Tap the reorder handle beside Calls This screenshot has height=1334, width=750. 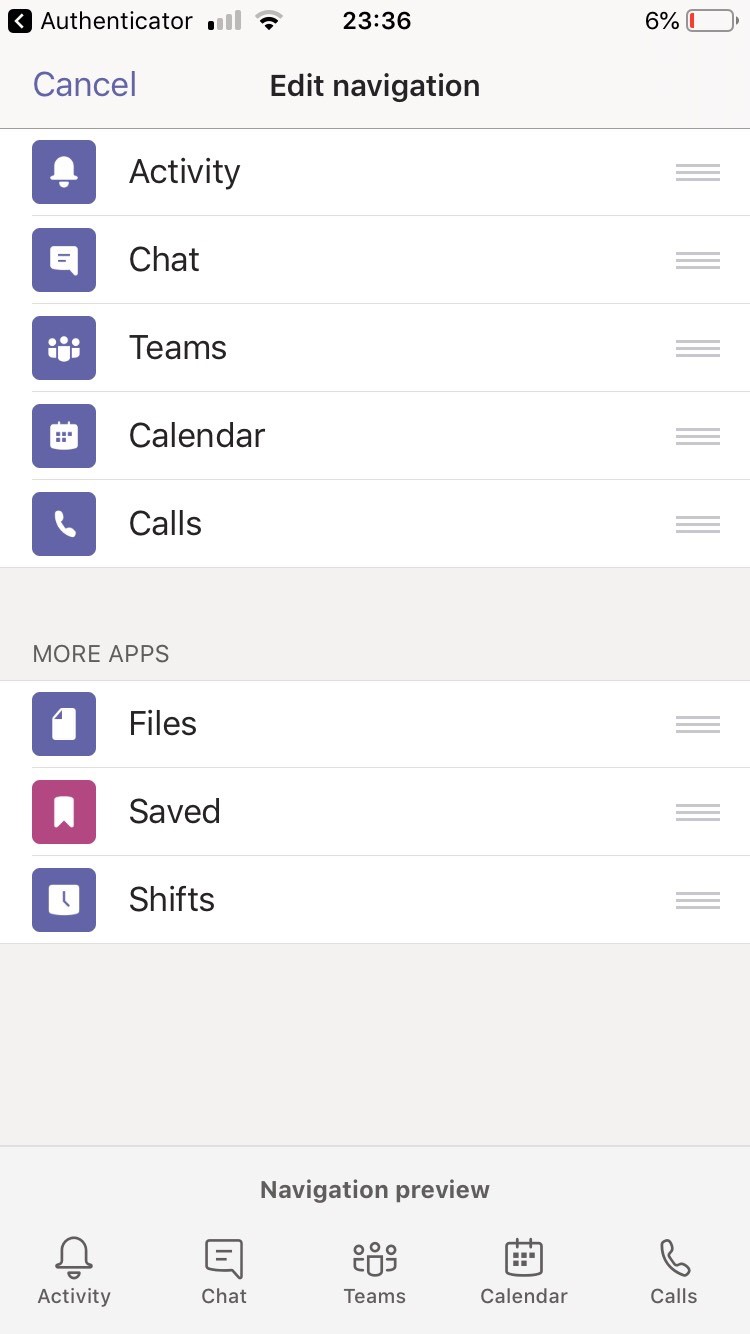[x=697, y=524]
